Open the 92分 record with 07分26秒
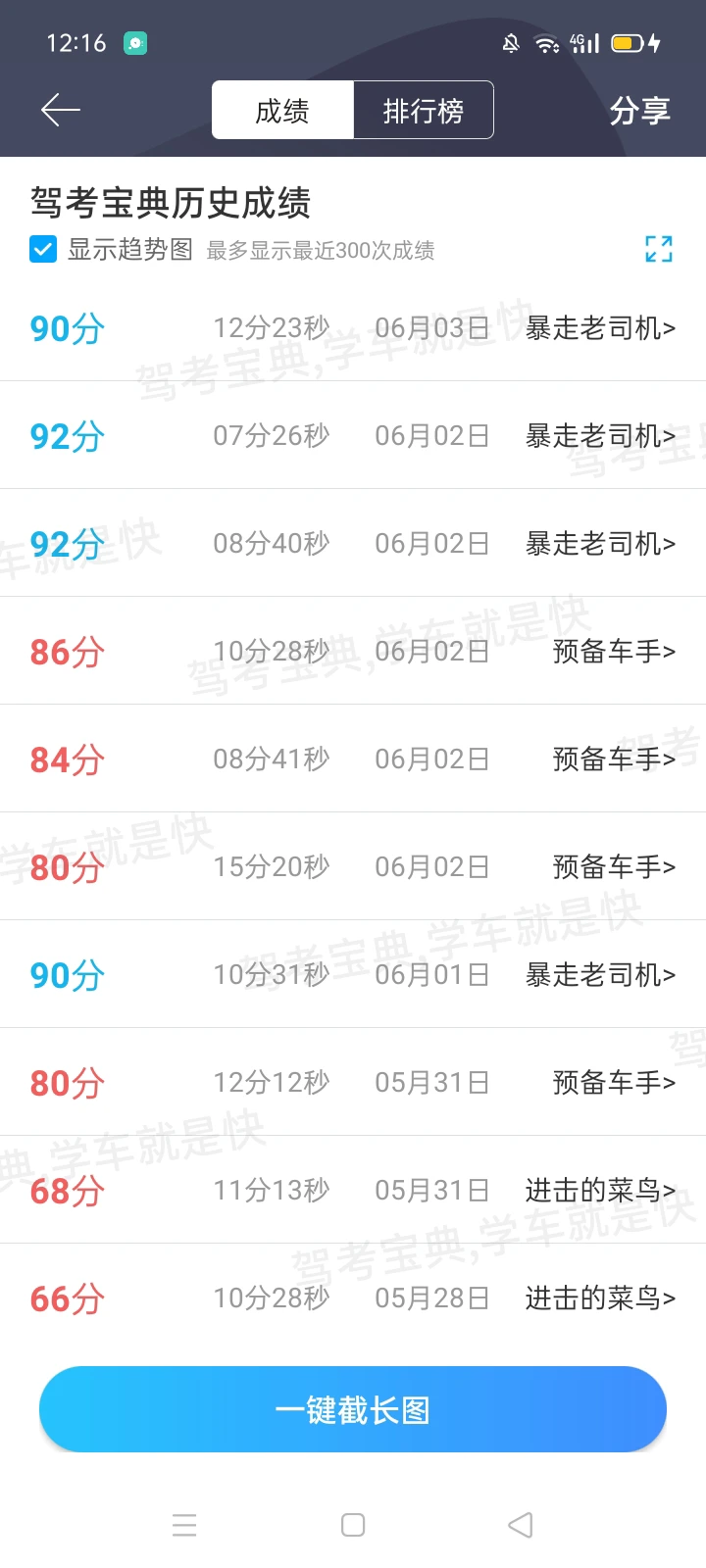This screenshot has height=1568, width=706. click(353, 435)
